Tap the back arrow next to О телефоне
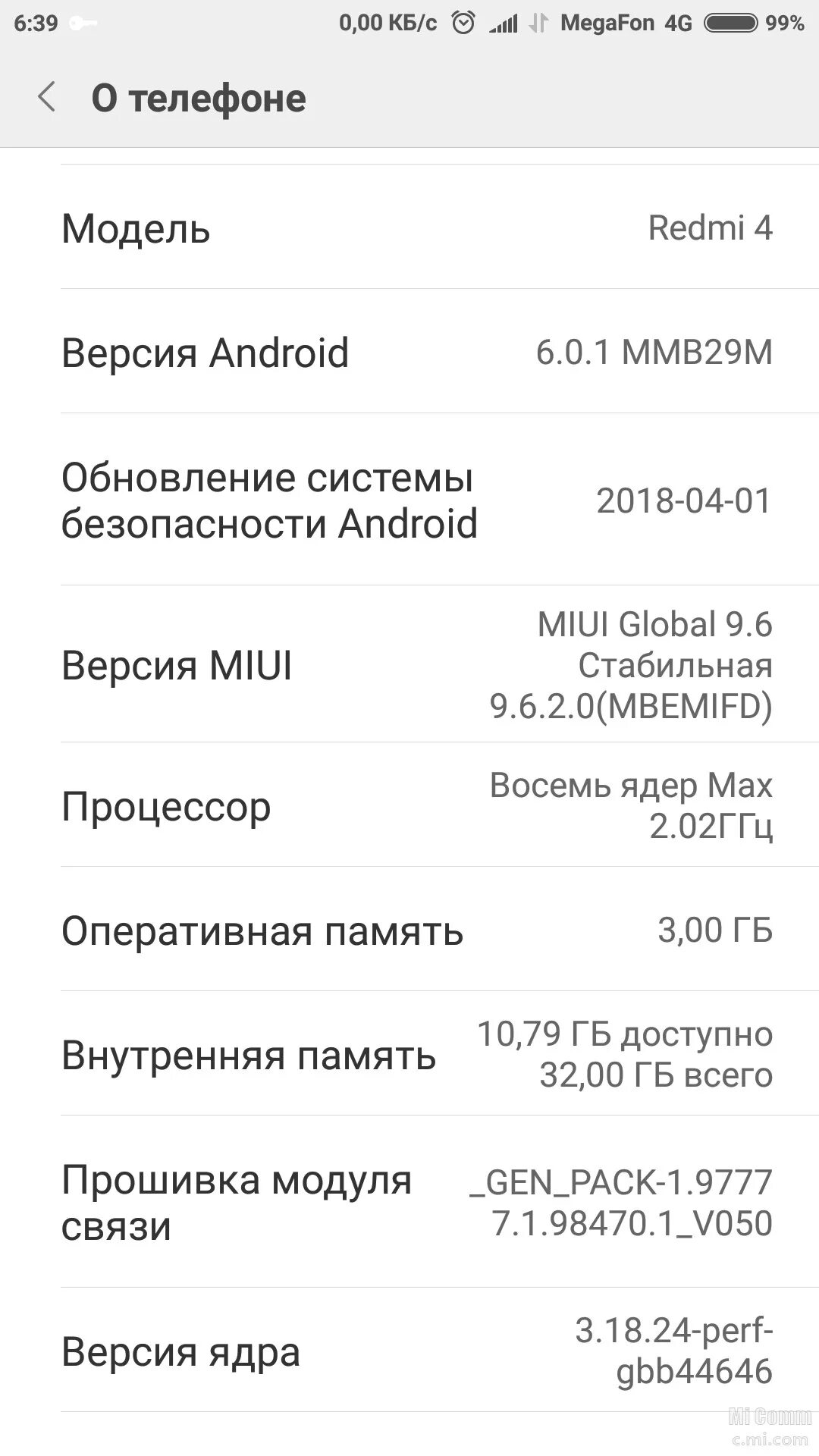 coord(47,99)
